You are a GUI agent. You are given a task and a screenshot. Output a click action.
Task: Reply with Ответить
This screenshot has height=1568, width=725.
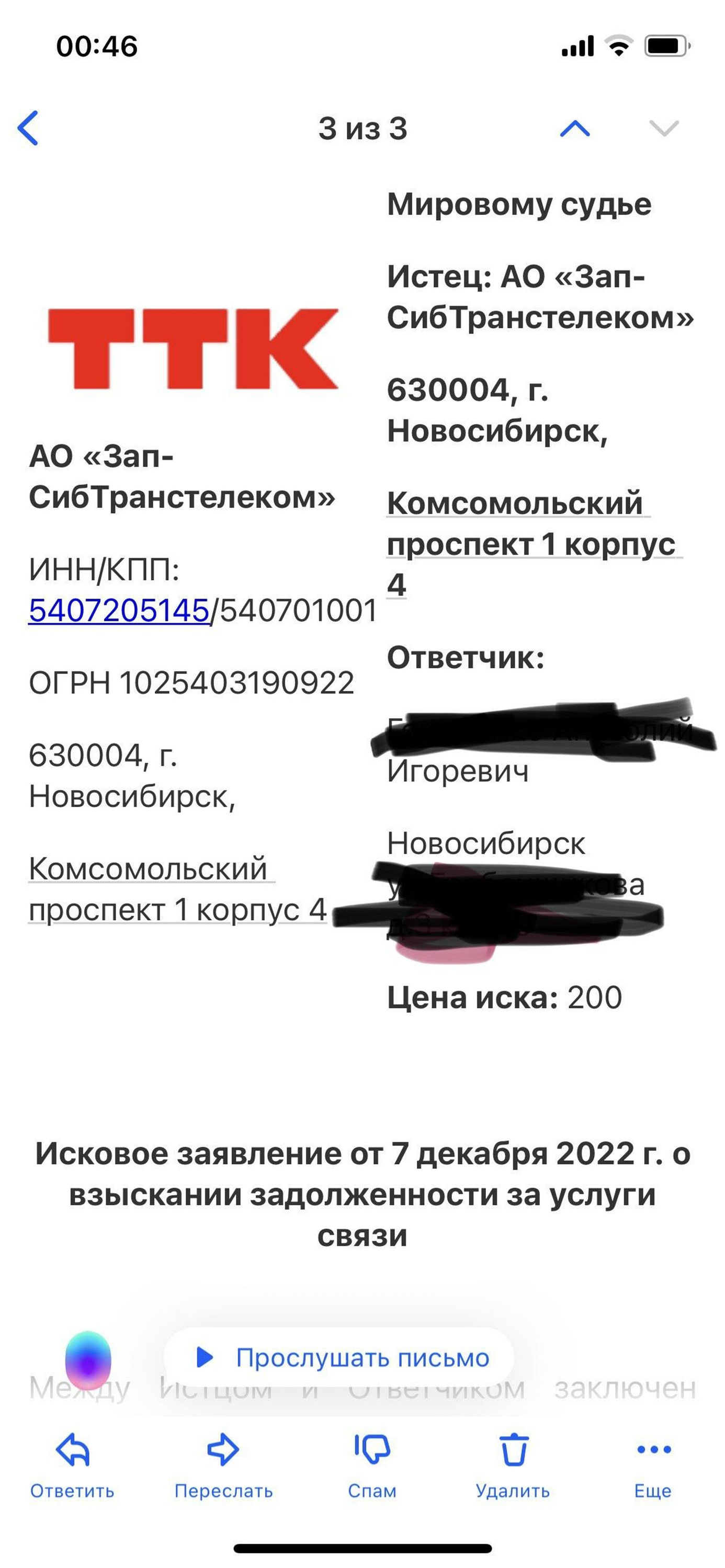point(72,1464)
